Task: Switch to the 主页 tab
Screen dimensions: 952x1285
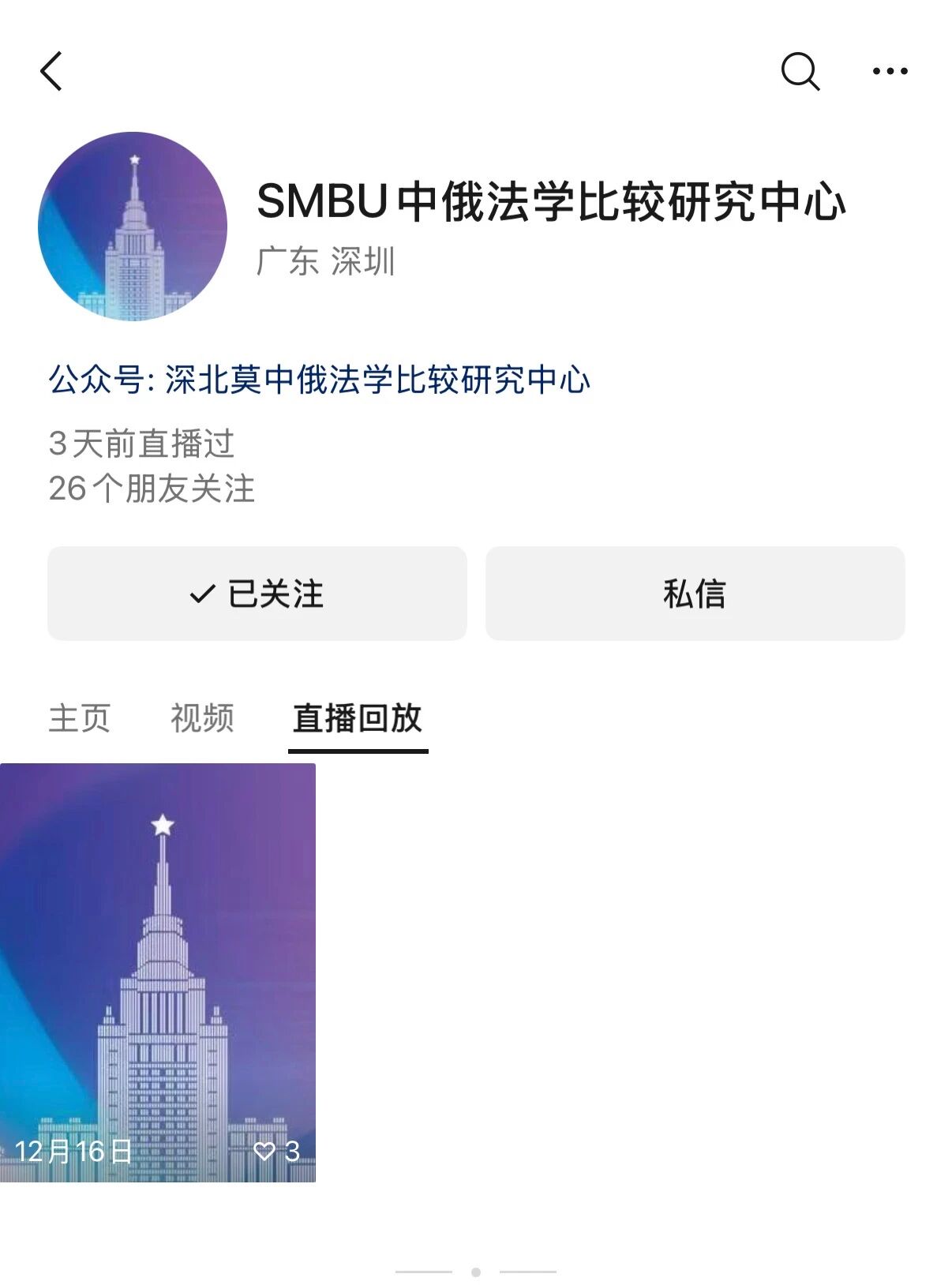Action: click(80, 718)
